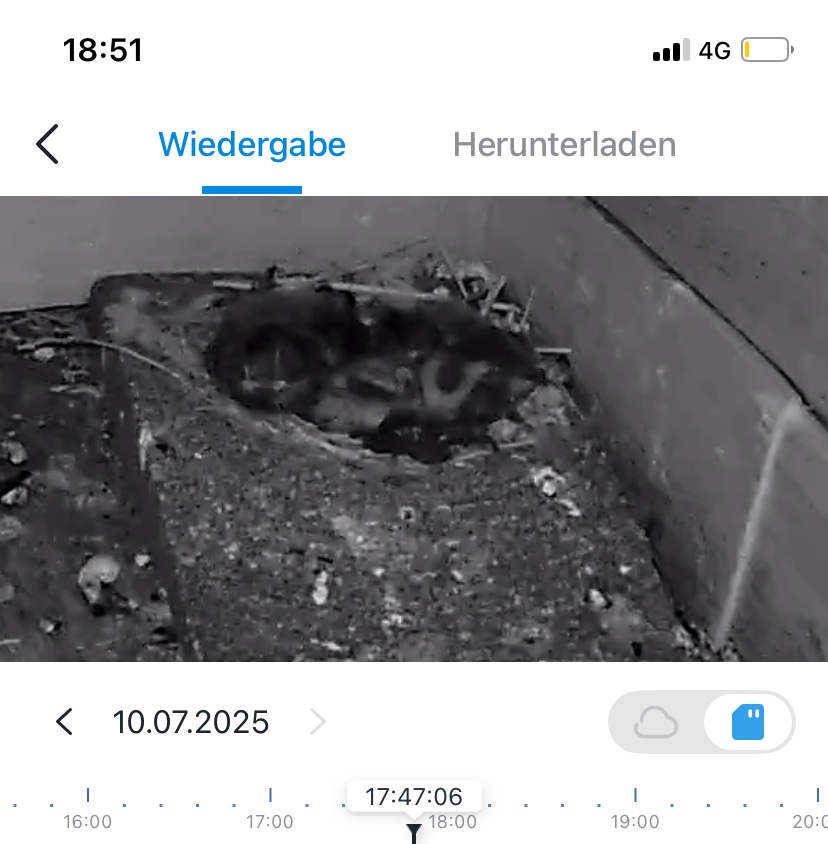Tap the camera playback video
This screenshot has height=844, width=828.
[x=414, y=428]
